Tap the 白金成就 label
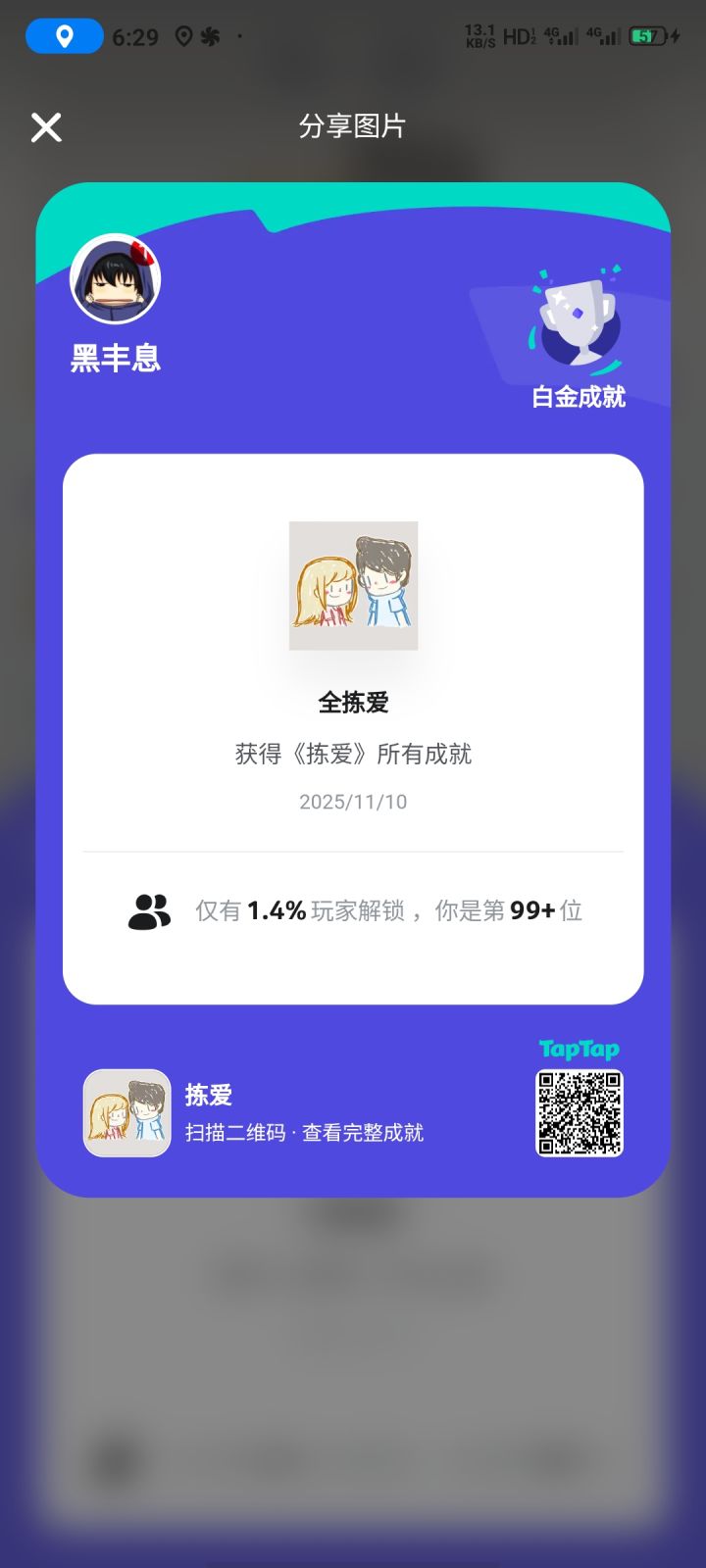The height and width of the screenshot is (1568, 706). tap(579, 399)
